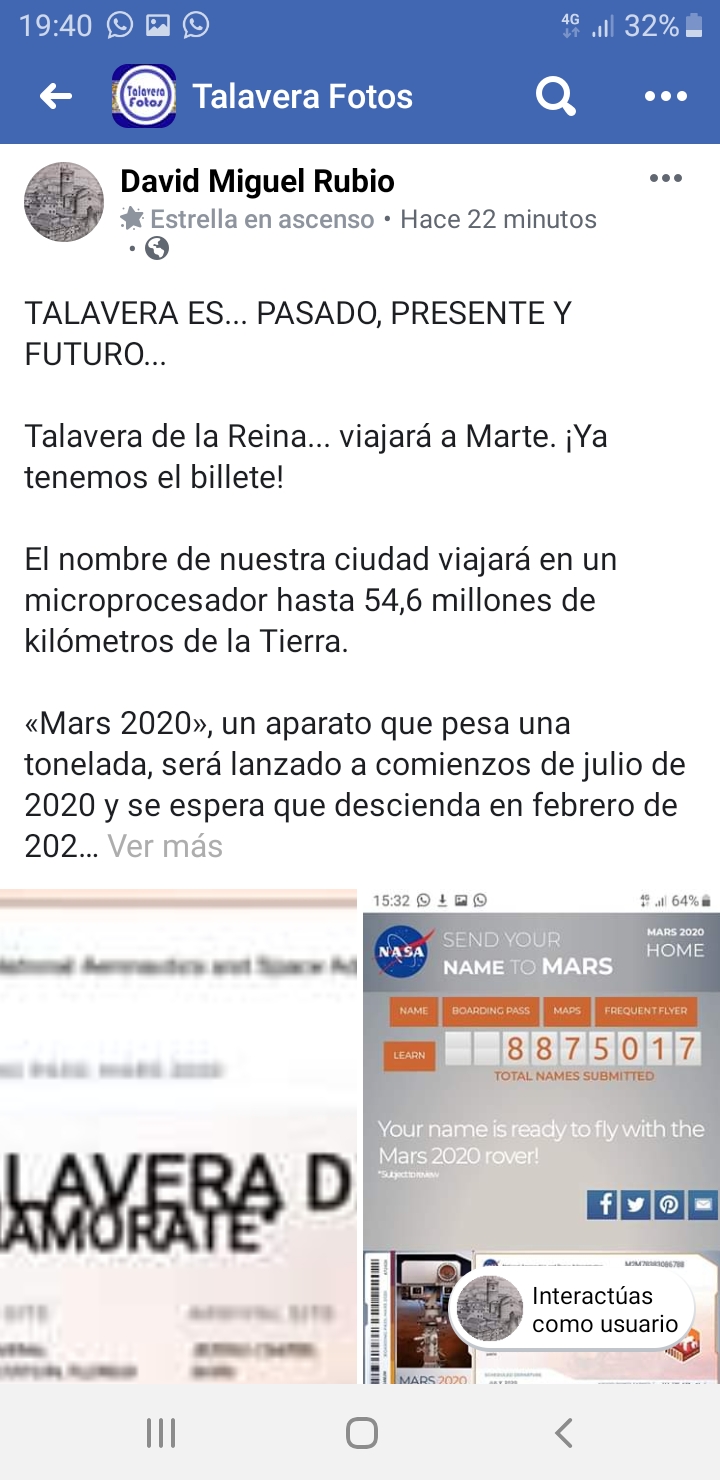The height and width of the screenshot is (1480, 720).
Task: Open David Miguel Rubio's profile from name
Action: coord(257,181)
